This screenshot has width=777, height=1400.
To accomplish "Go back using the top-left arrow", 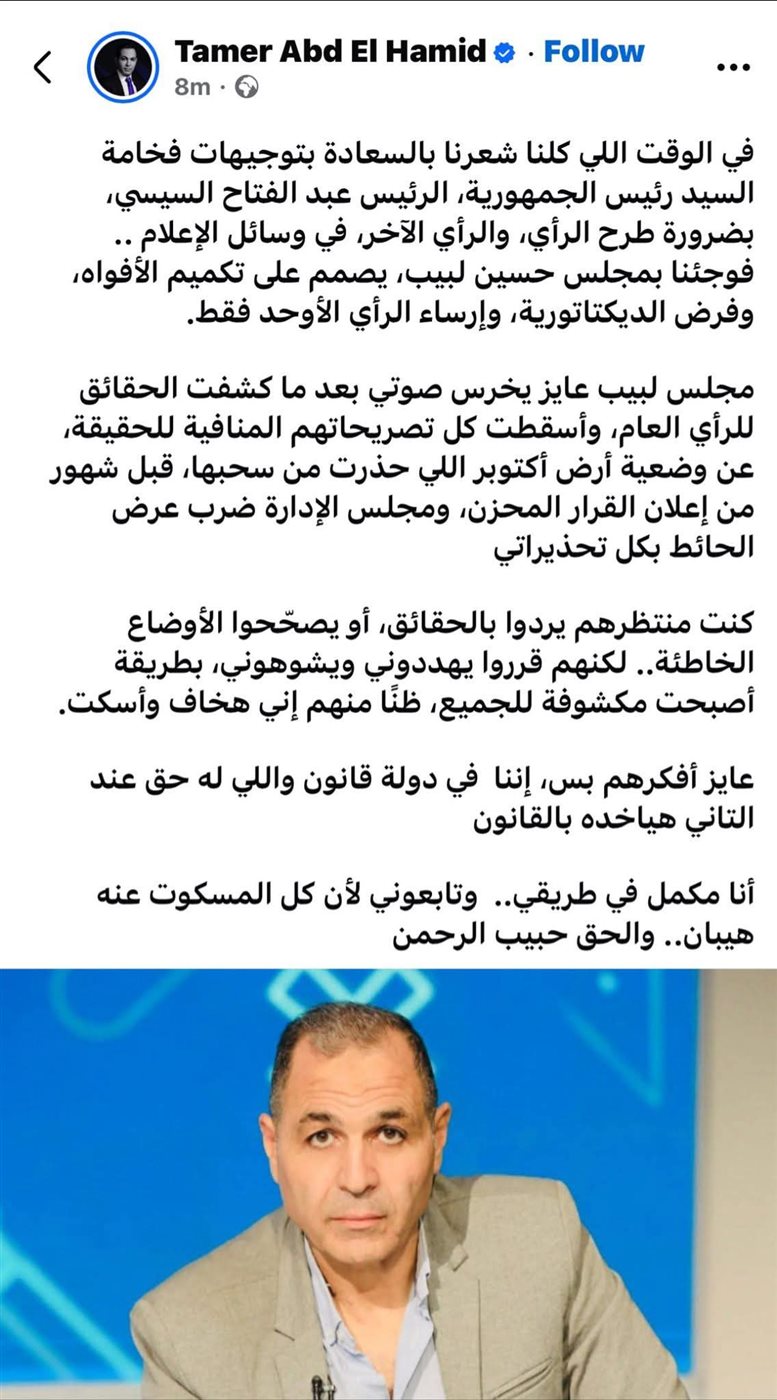I will click(x=42, y=67).
